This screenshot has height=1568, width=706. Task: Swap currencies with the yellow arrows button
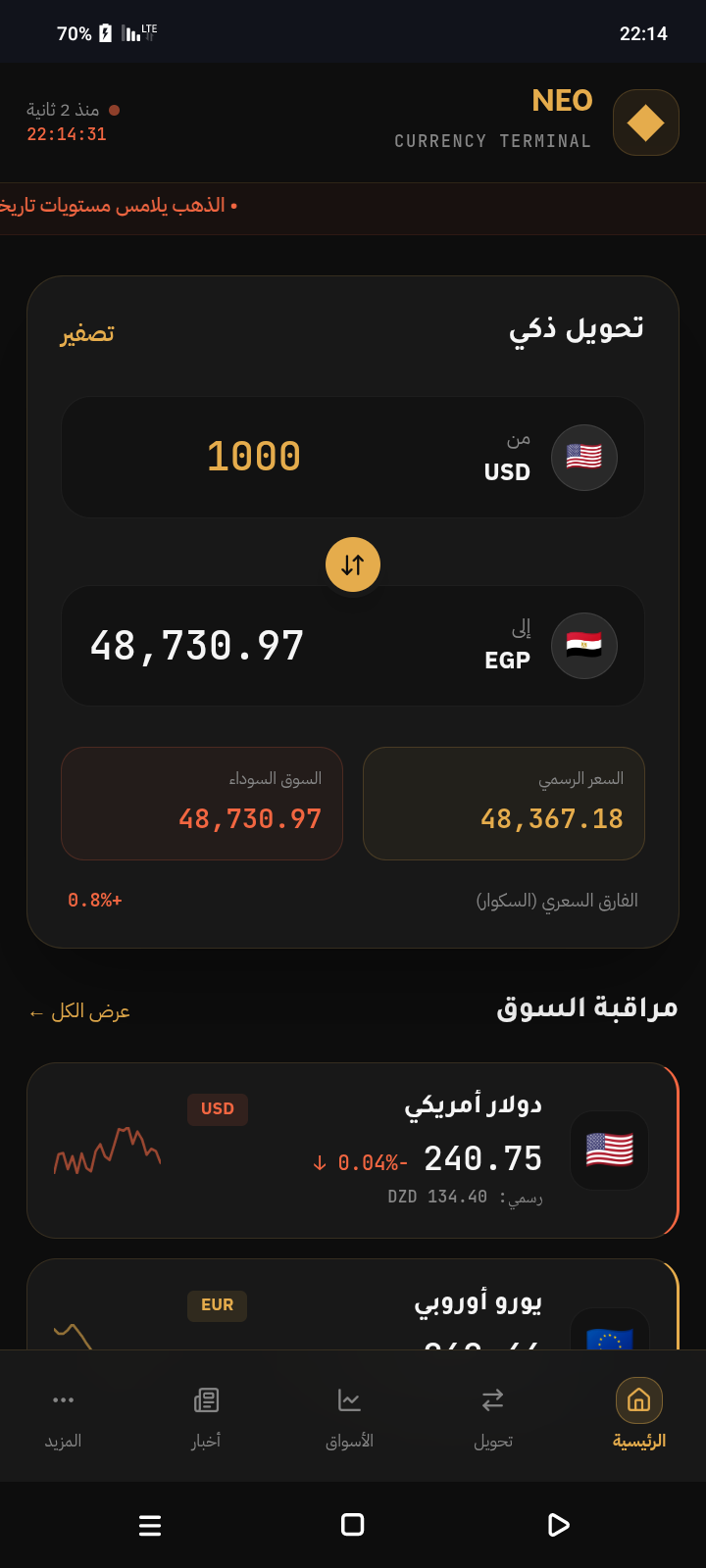click(353, 564)
